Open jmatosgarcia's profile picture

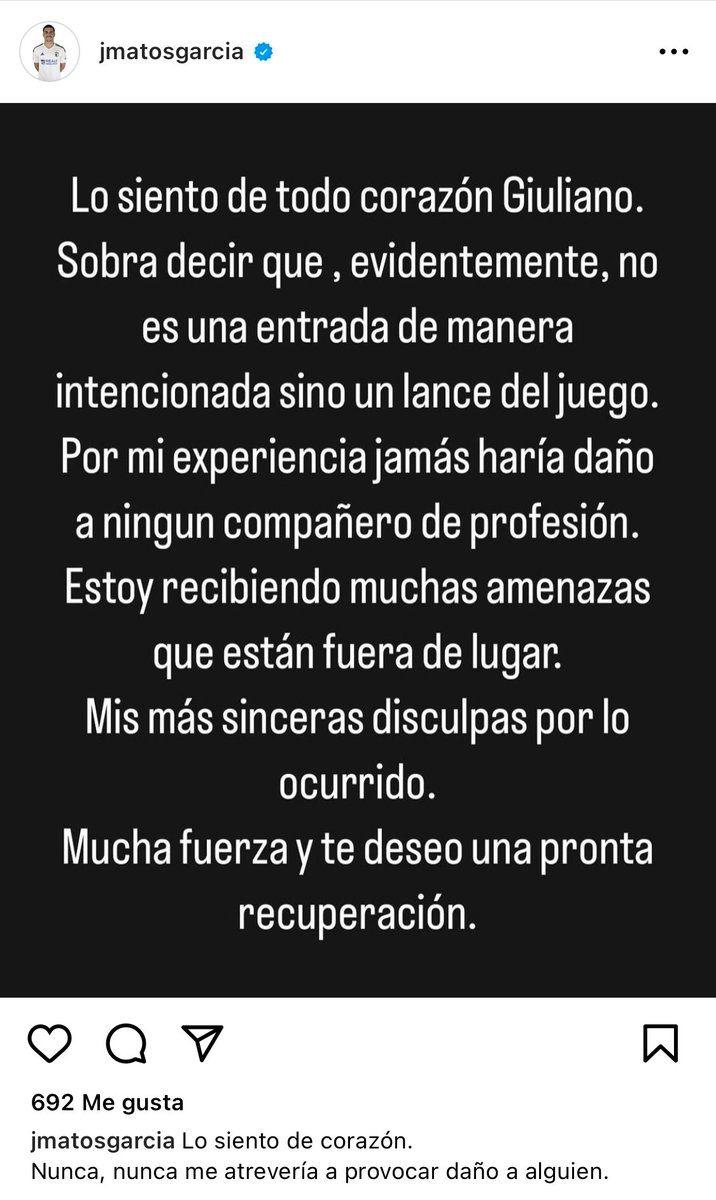pos(49,52)
